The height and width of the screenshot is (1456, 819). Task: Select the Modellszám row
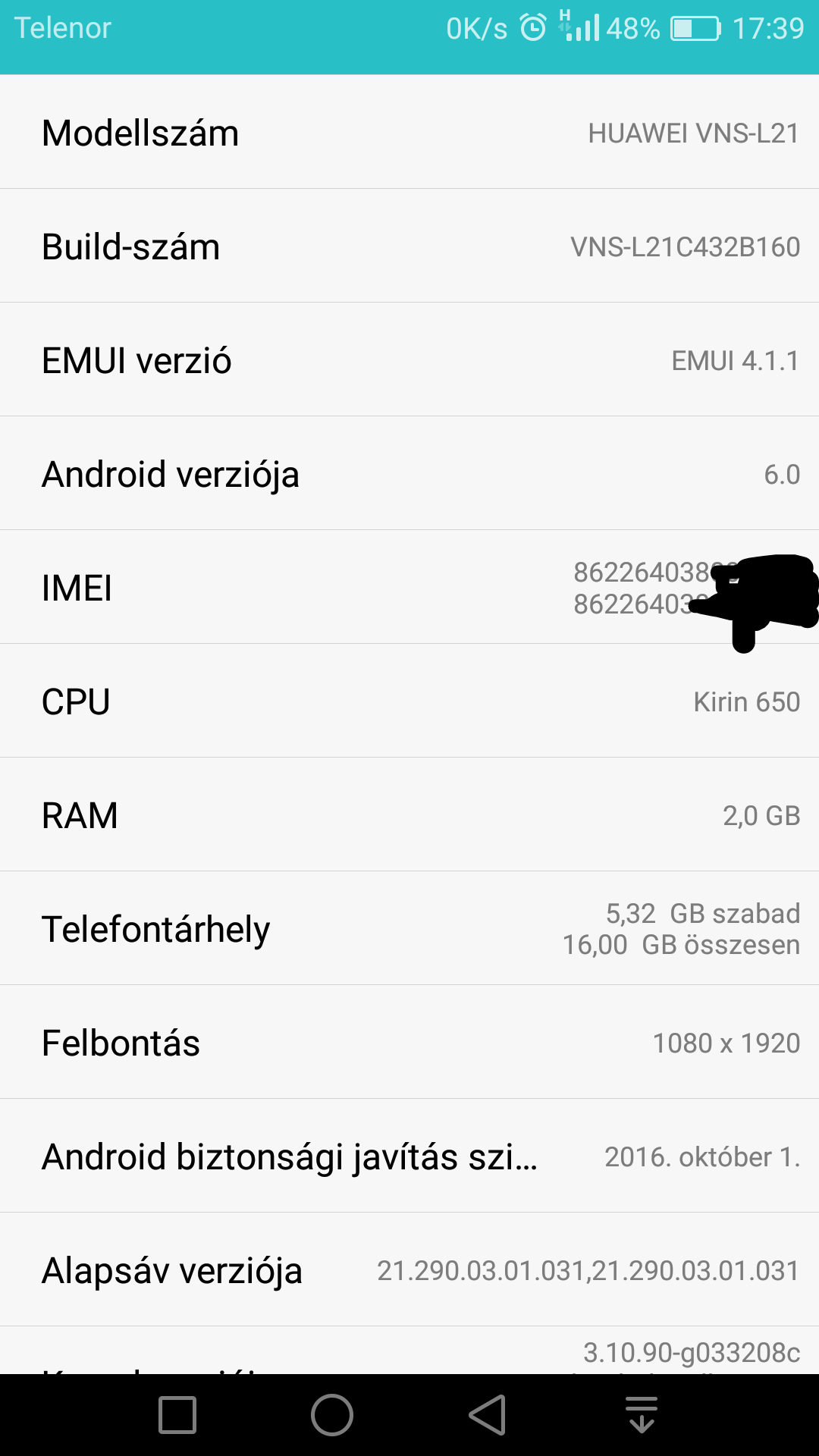tap(409, 132)
